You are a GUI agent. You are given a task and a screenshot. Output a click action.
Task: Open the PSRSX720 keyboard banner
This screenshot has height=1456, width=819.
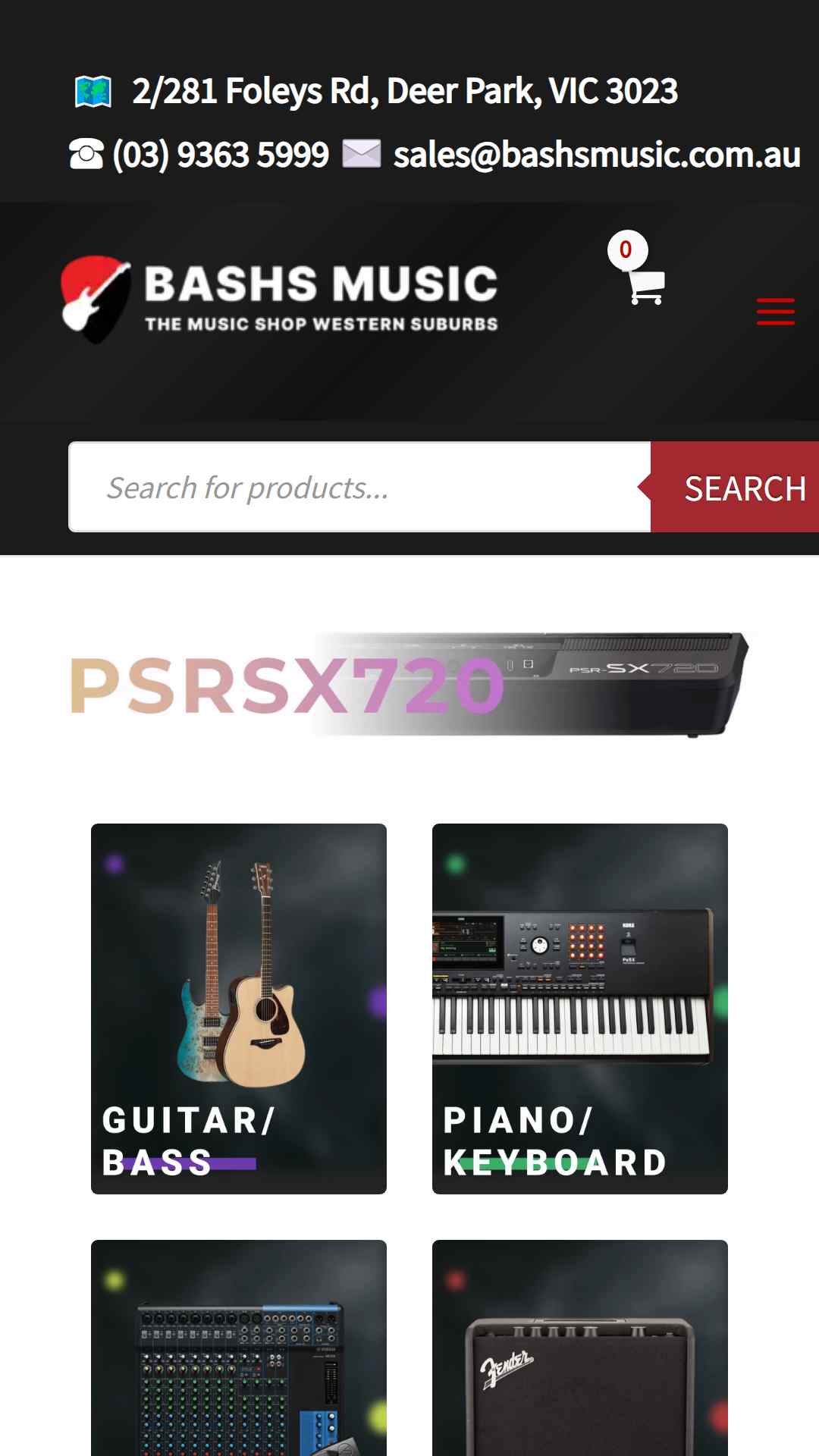click(409, 685)
